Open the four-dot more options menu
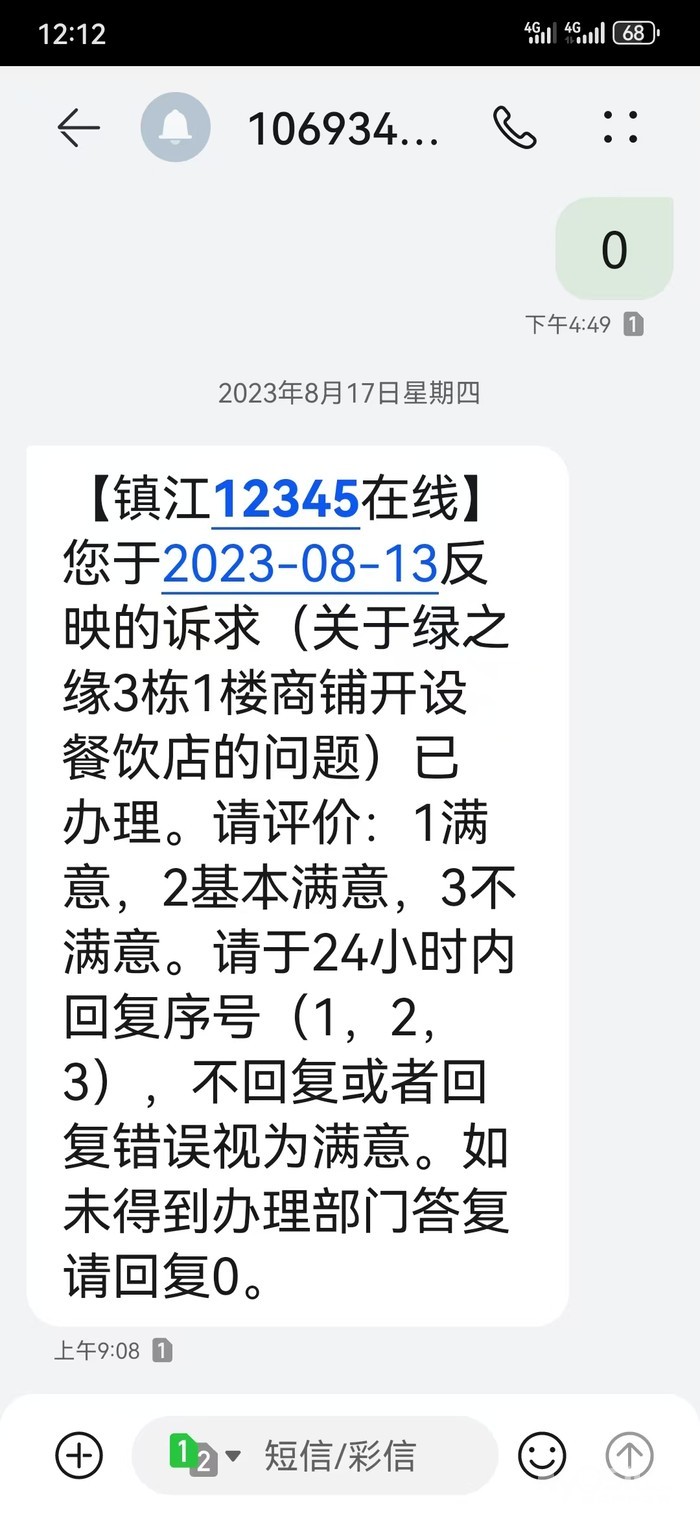 620,128
